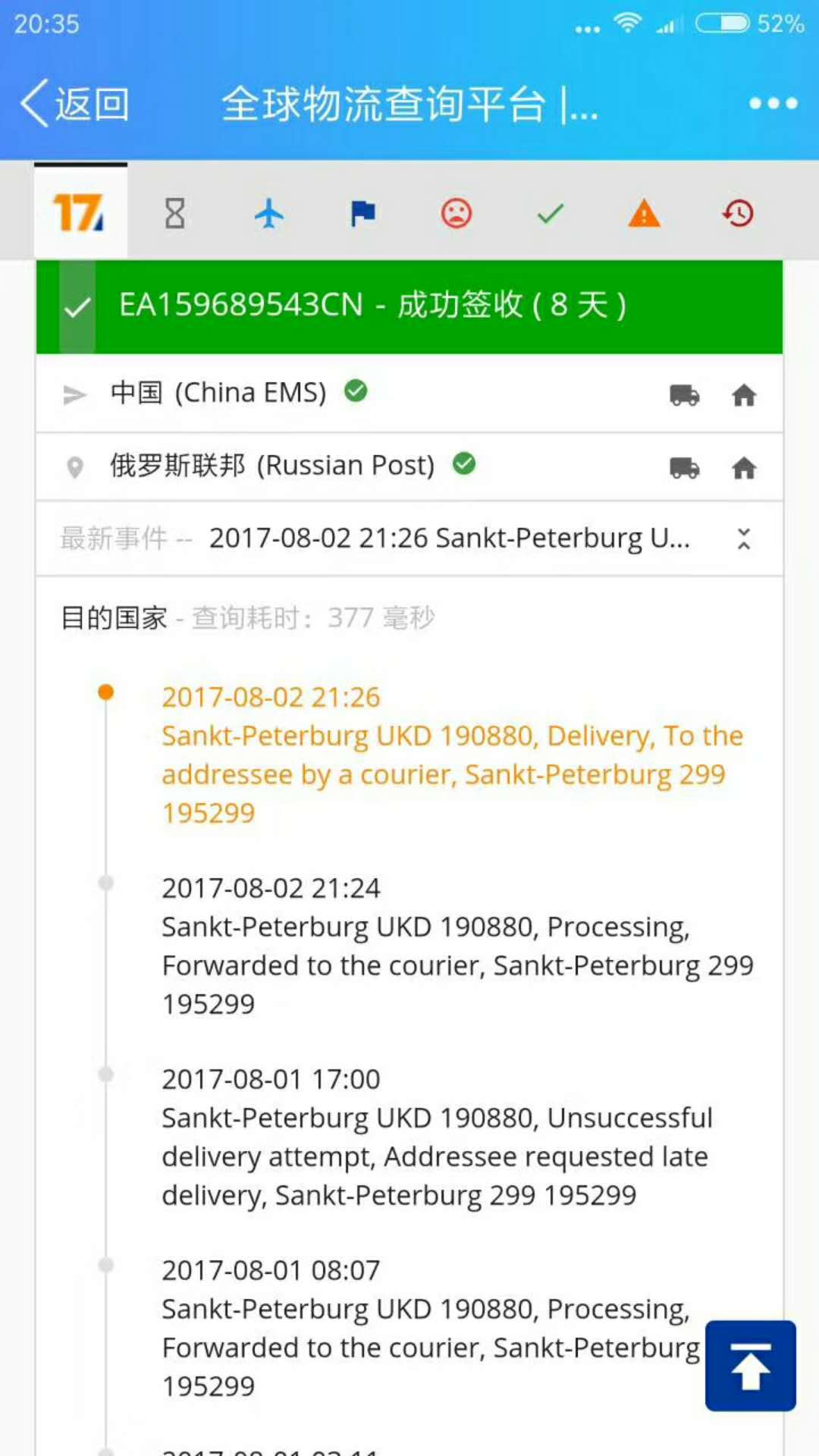Collapse the 最新事件 latest event details

click(x=743, y=539)
